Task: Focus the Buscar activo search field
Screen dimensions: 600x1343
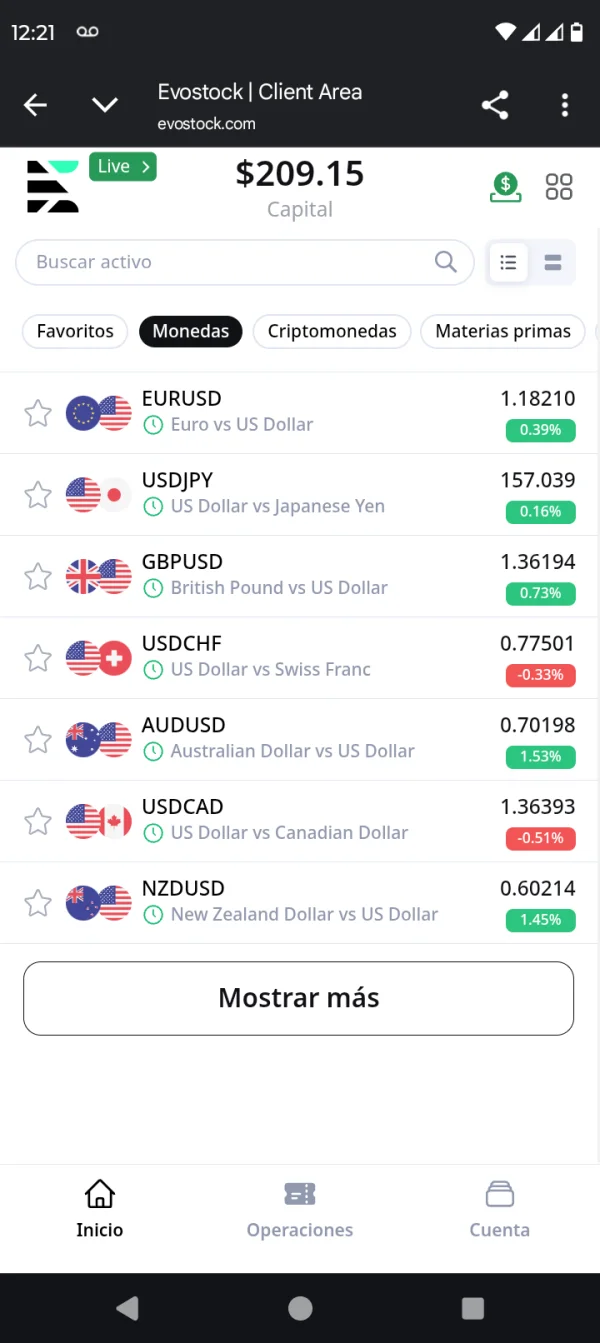Action: pyautogui.click(x=245, y=262)
